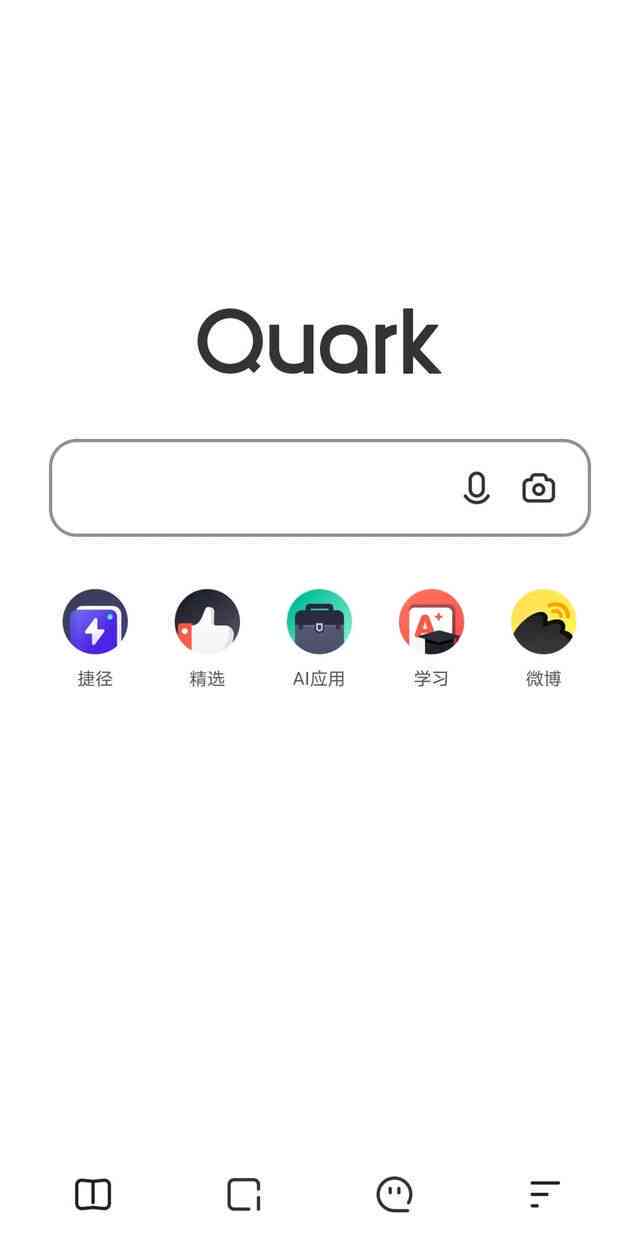
Task: Open the bookmarks book icon
Action: tap(93, 1194)
